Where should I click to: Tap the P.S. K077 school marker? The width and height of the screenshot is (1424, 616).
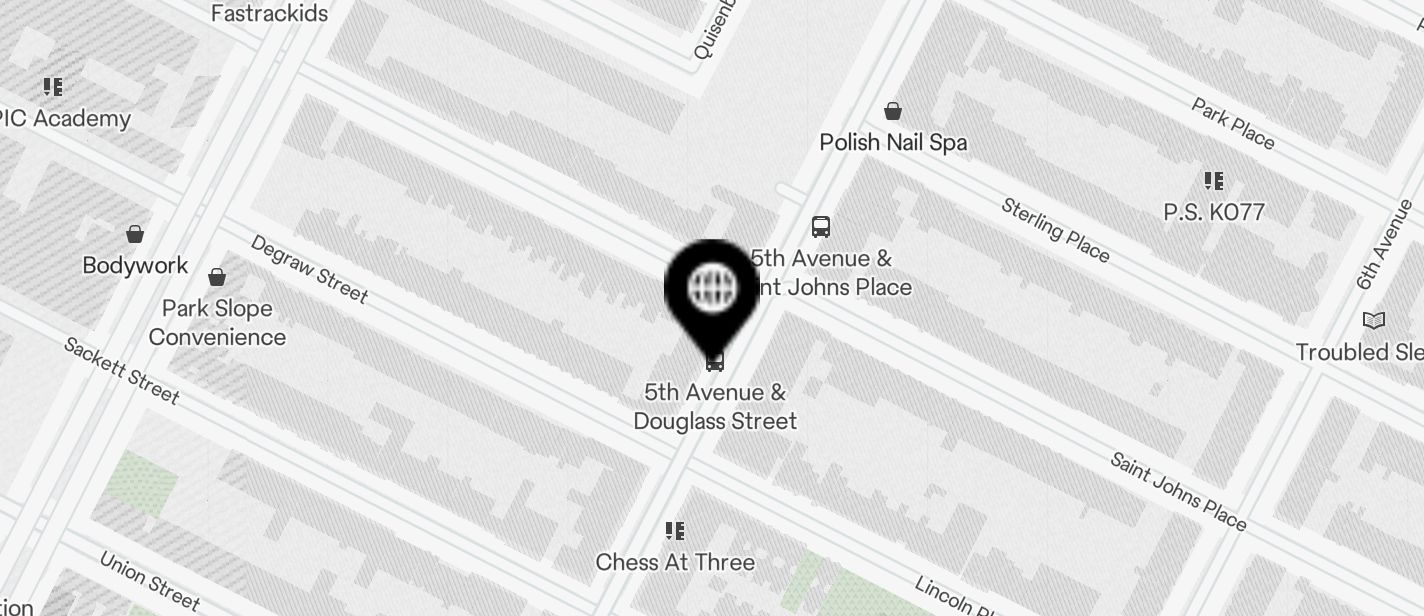1213,181
